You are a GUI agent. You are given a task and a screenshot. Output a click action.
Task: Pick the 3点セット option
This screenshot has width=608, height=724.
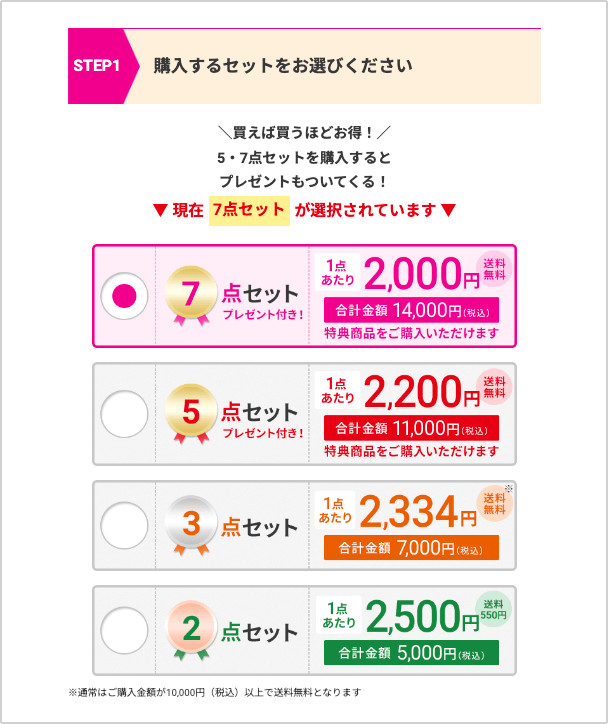point(125,525)
